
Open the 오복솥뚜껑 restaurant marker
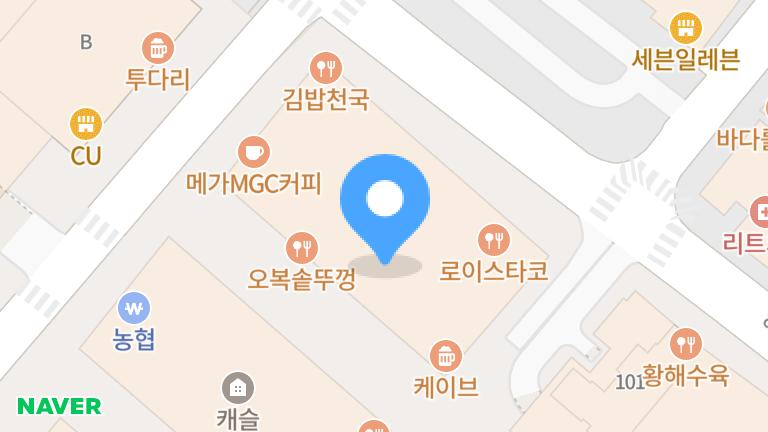click(301, 247)
